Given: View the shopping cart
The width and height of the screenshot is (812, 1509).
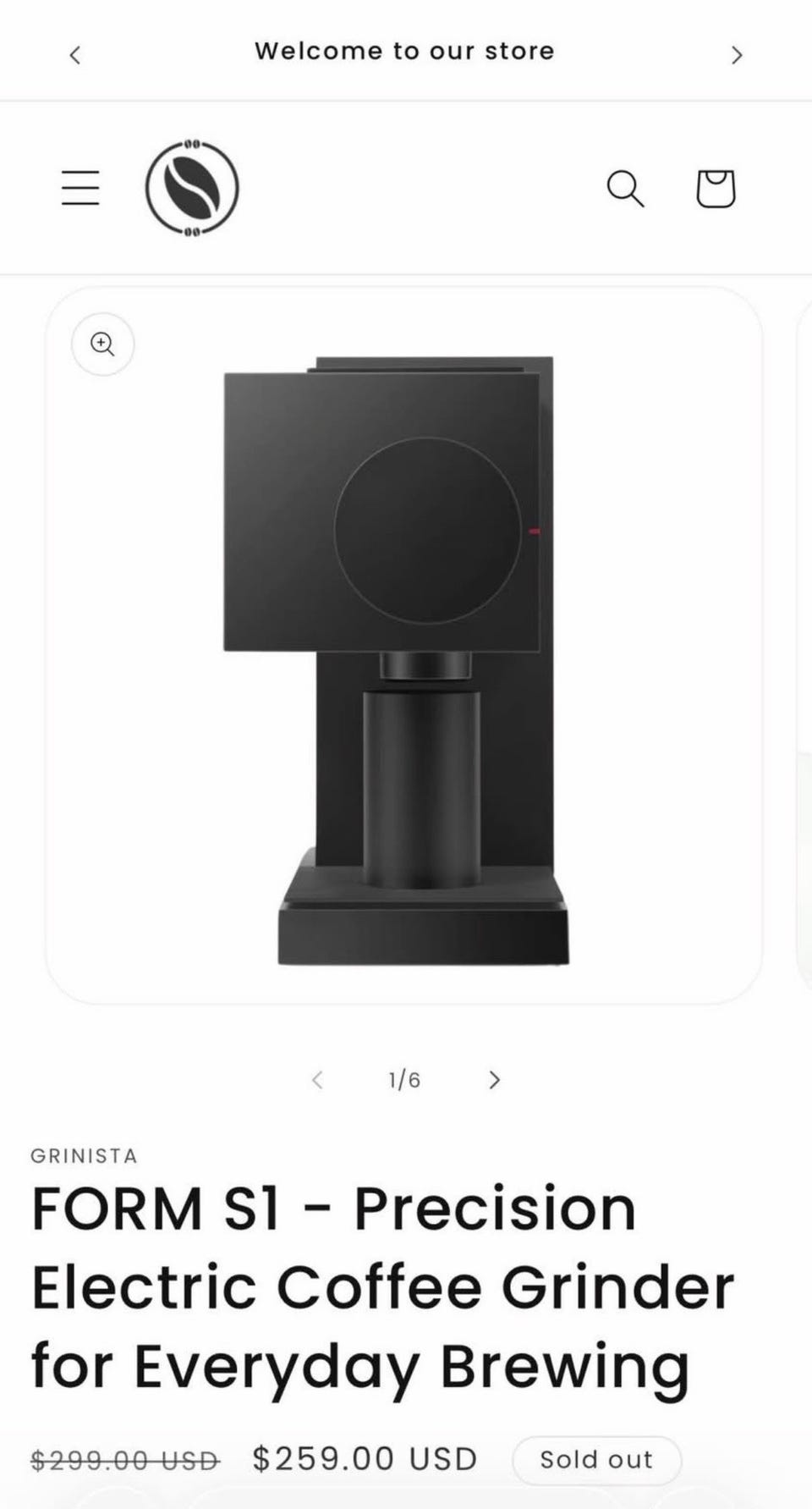Looking at the screenshot, I should tap(716, 188).
